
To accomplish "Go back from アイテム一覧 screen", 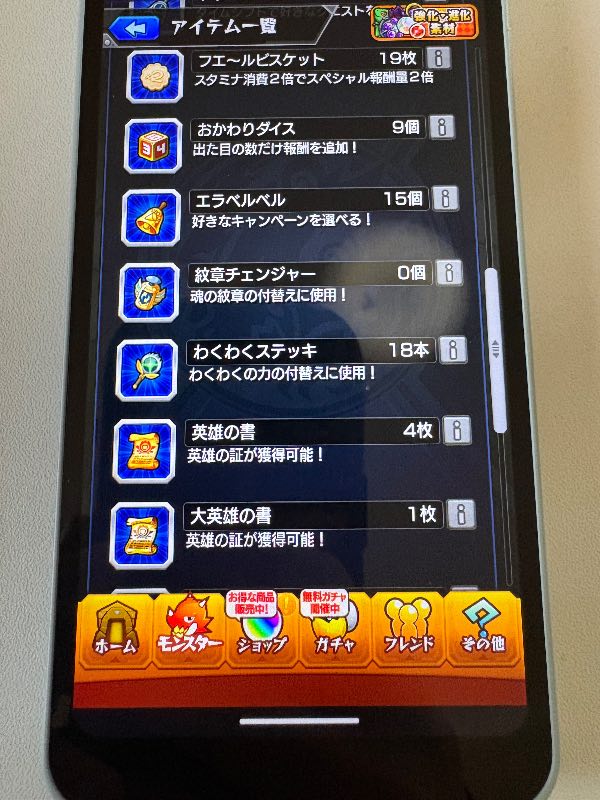I will pyautogui.click(x=136, y=28).
